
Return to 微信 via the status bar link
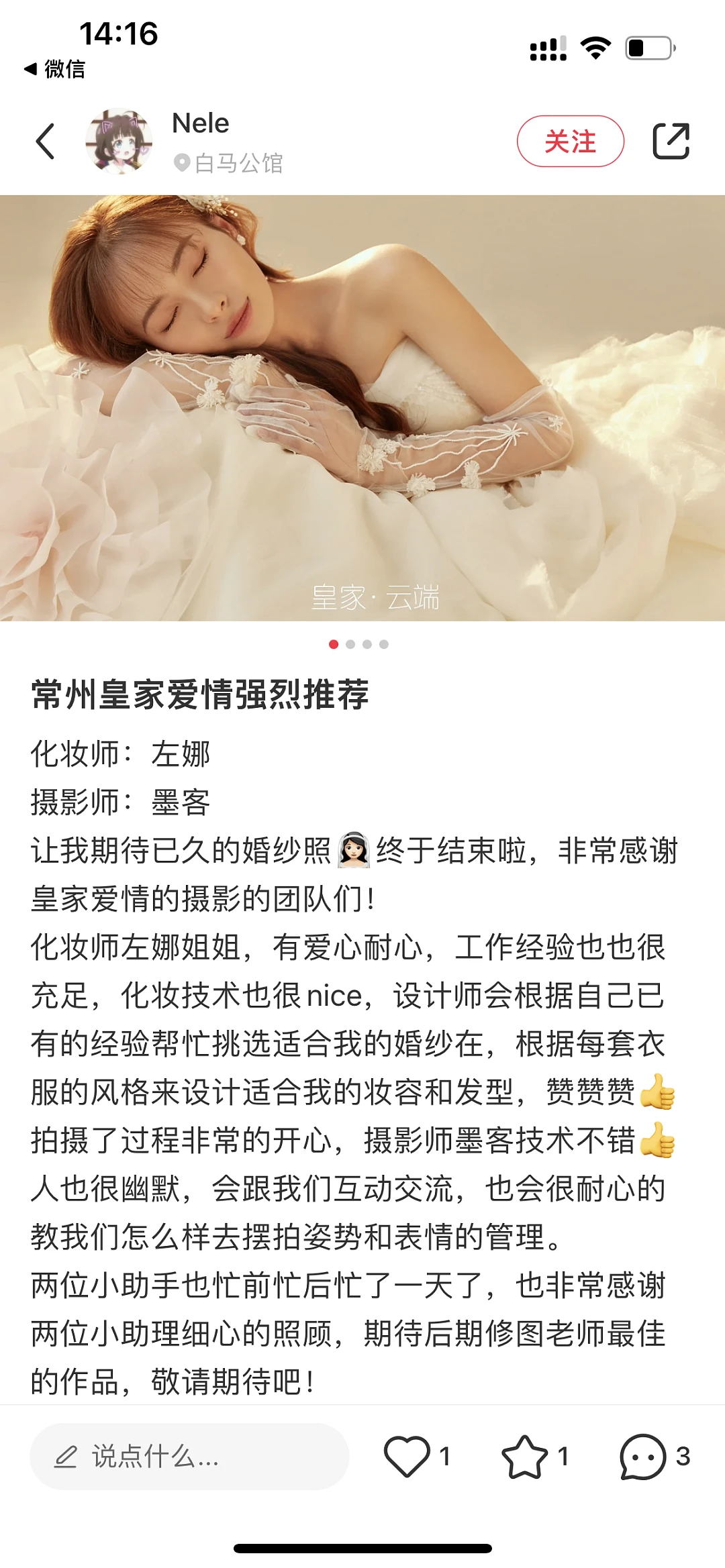[x=55, y=68]
